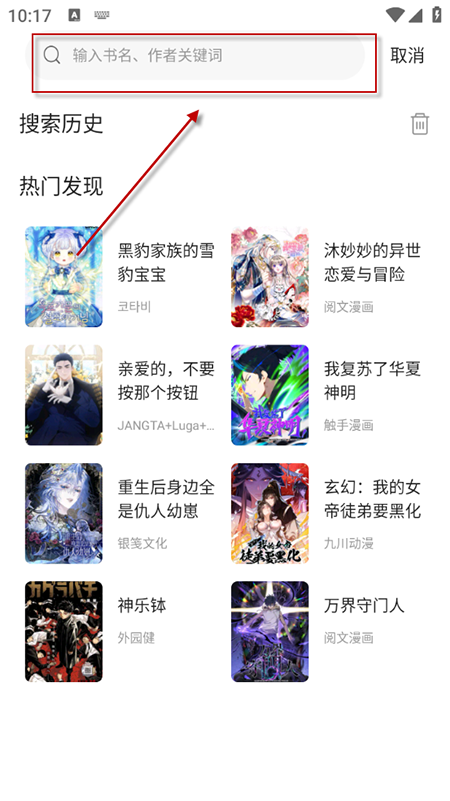Open 亲爱的，不要按那个按钮
Image resolution: width=450 pixels, height=801 pixels.
pos(122,395)
